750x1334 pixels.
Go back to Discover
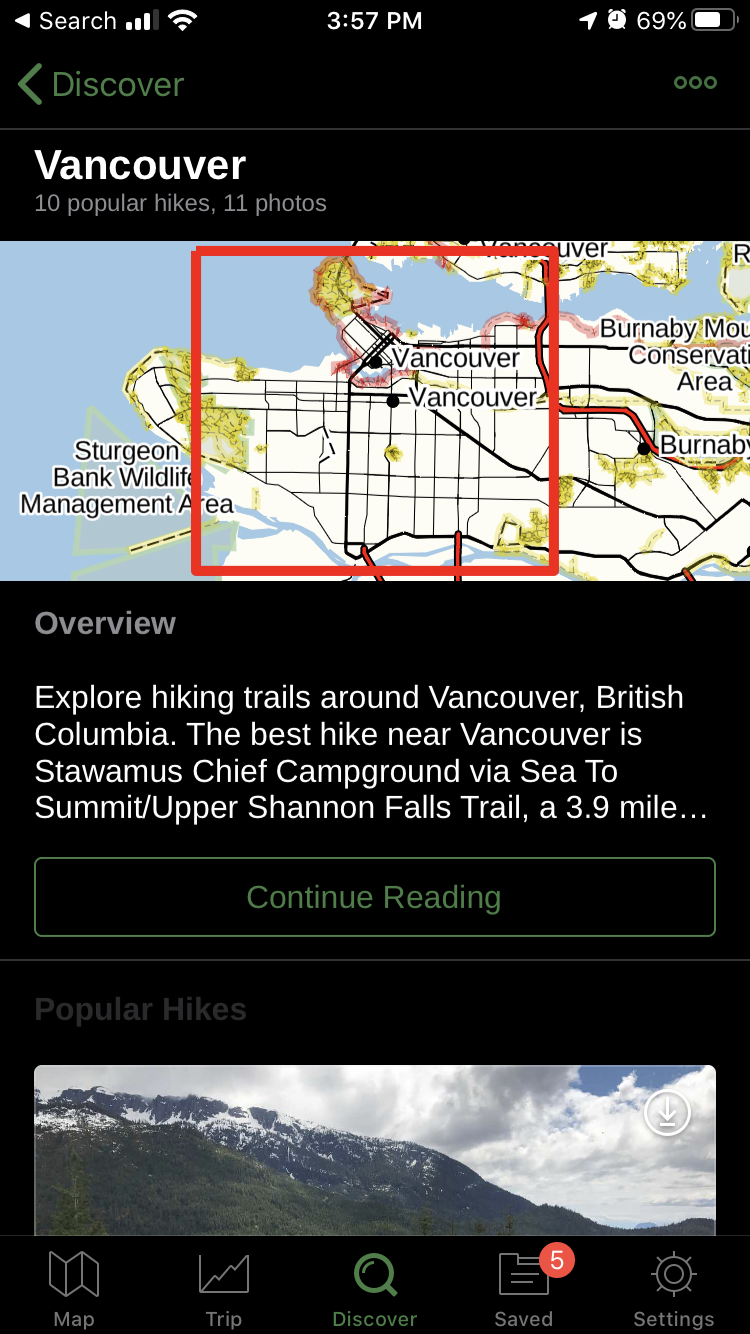click(100, 85)
